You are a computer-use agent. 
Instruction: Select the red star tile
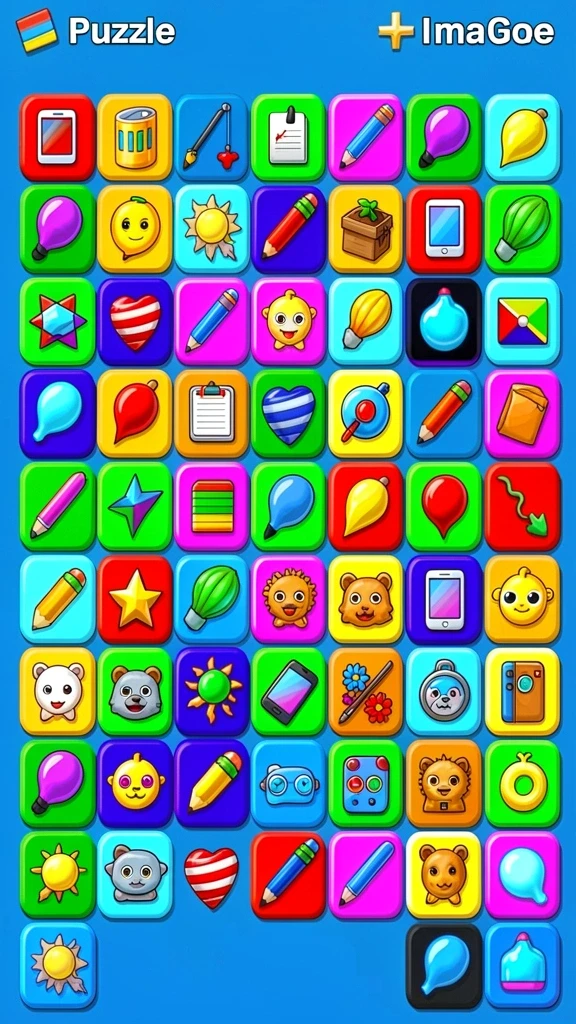pyautogui.click(x=135, y=599)
